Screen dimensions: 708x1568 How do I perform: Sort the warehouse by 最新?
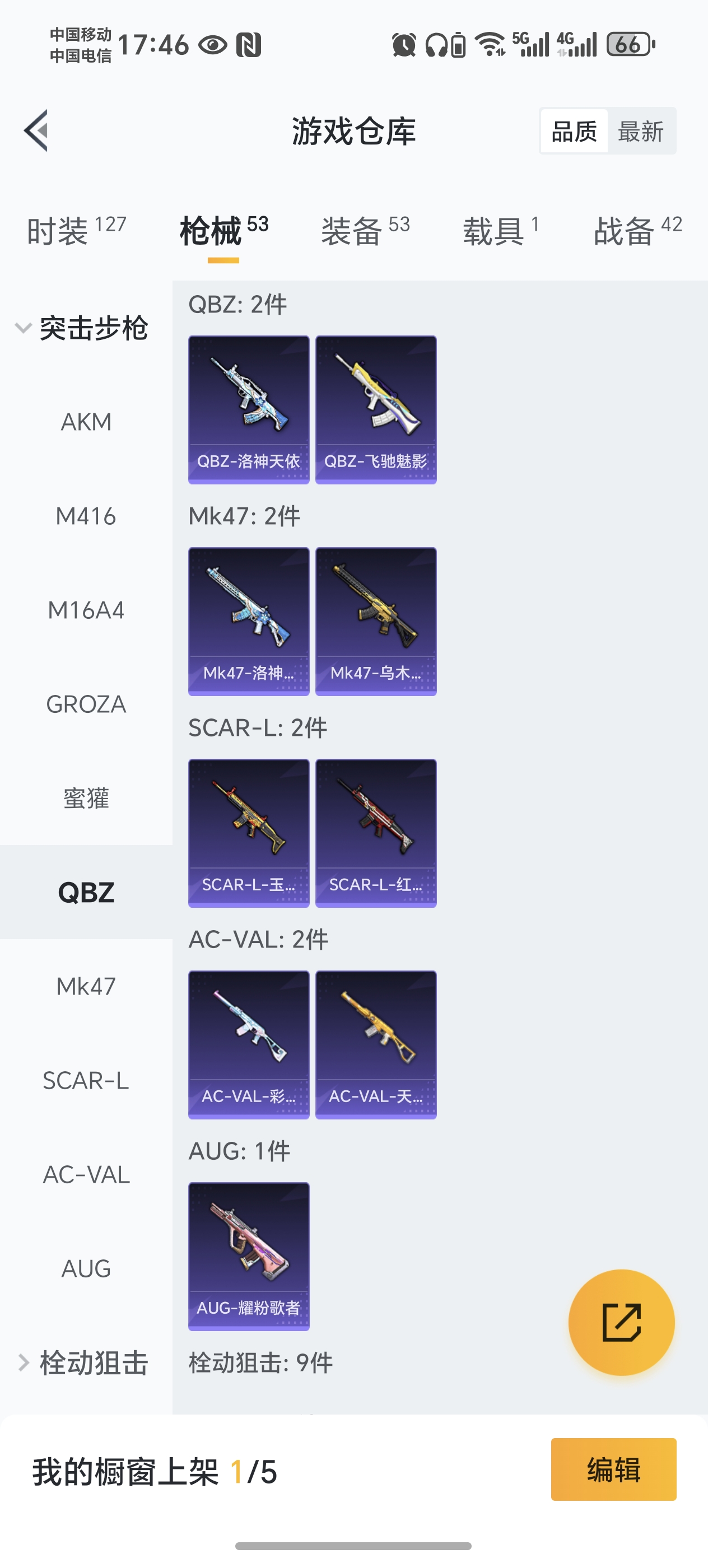tap(640, 131)
